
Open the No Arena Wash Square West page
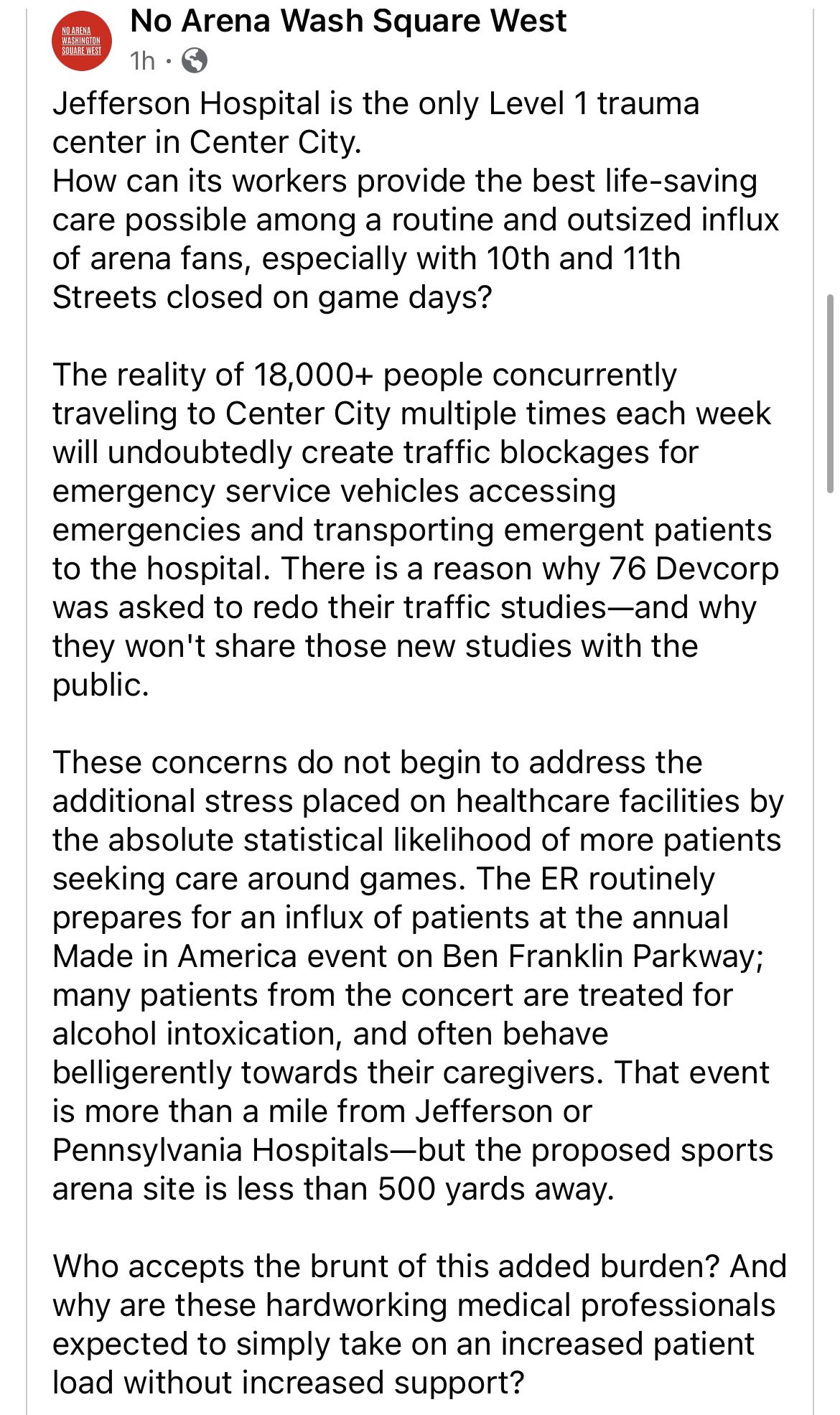[348, 22]
